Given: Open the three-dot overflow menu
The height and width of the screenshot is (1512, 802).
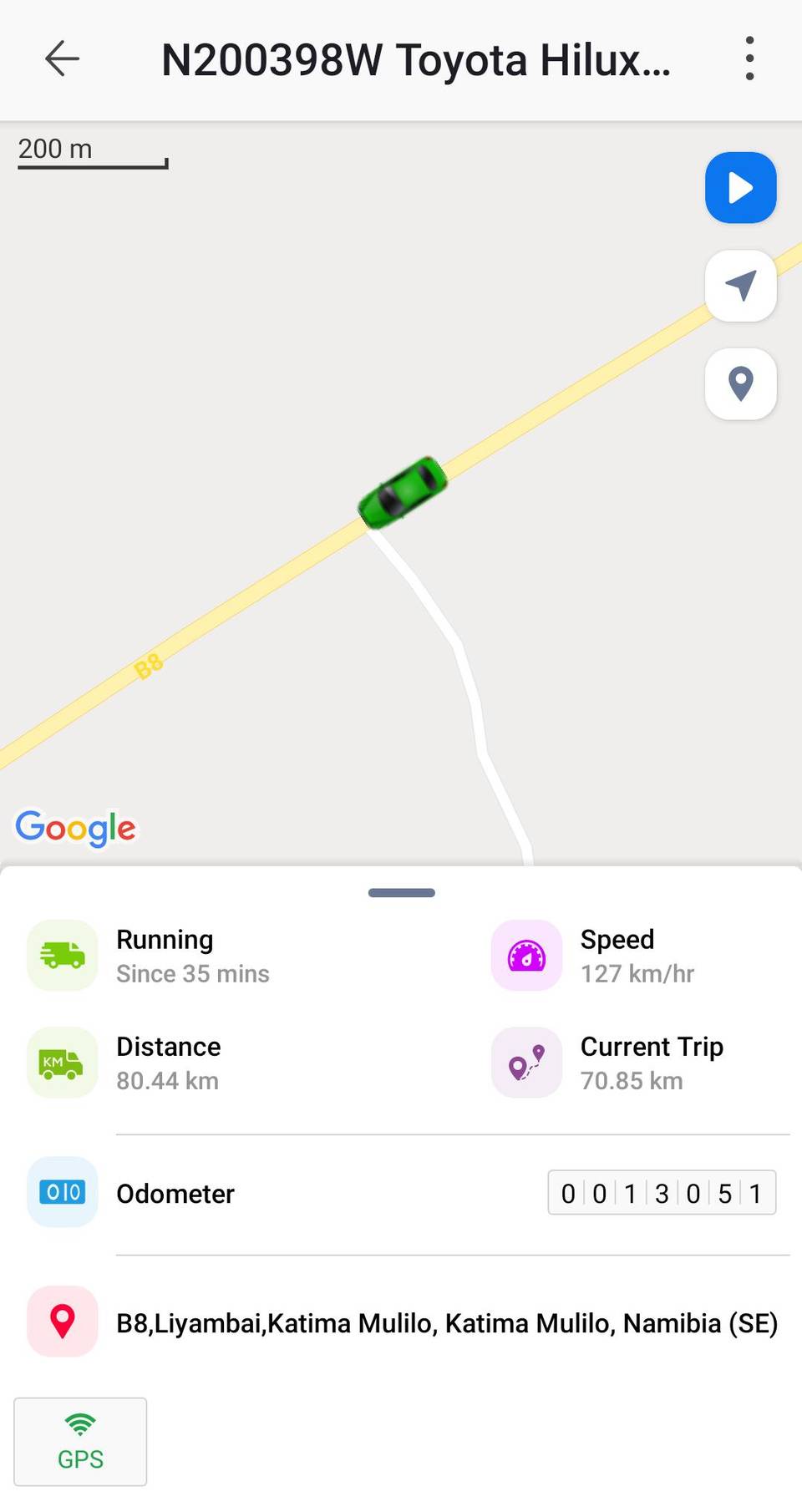Looking at the screenshot, I should click(749, 58).
